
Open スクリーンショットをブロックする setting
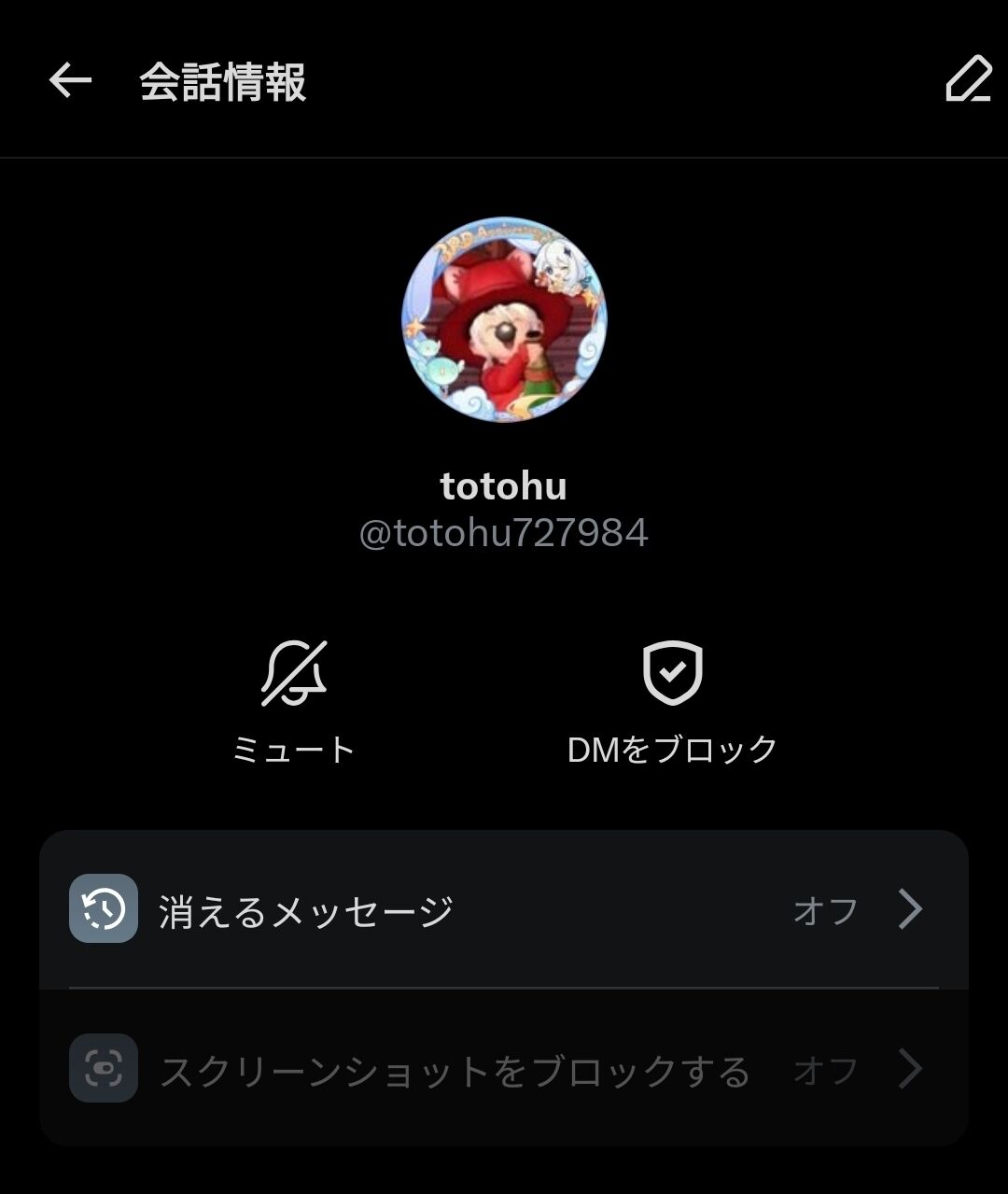504,1070
